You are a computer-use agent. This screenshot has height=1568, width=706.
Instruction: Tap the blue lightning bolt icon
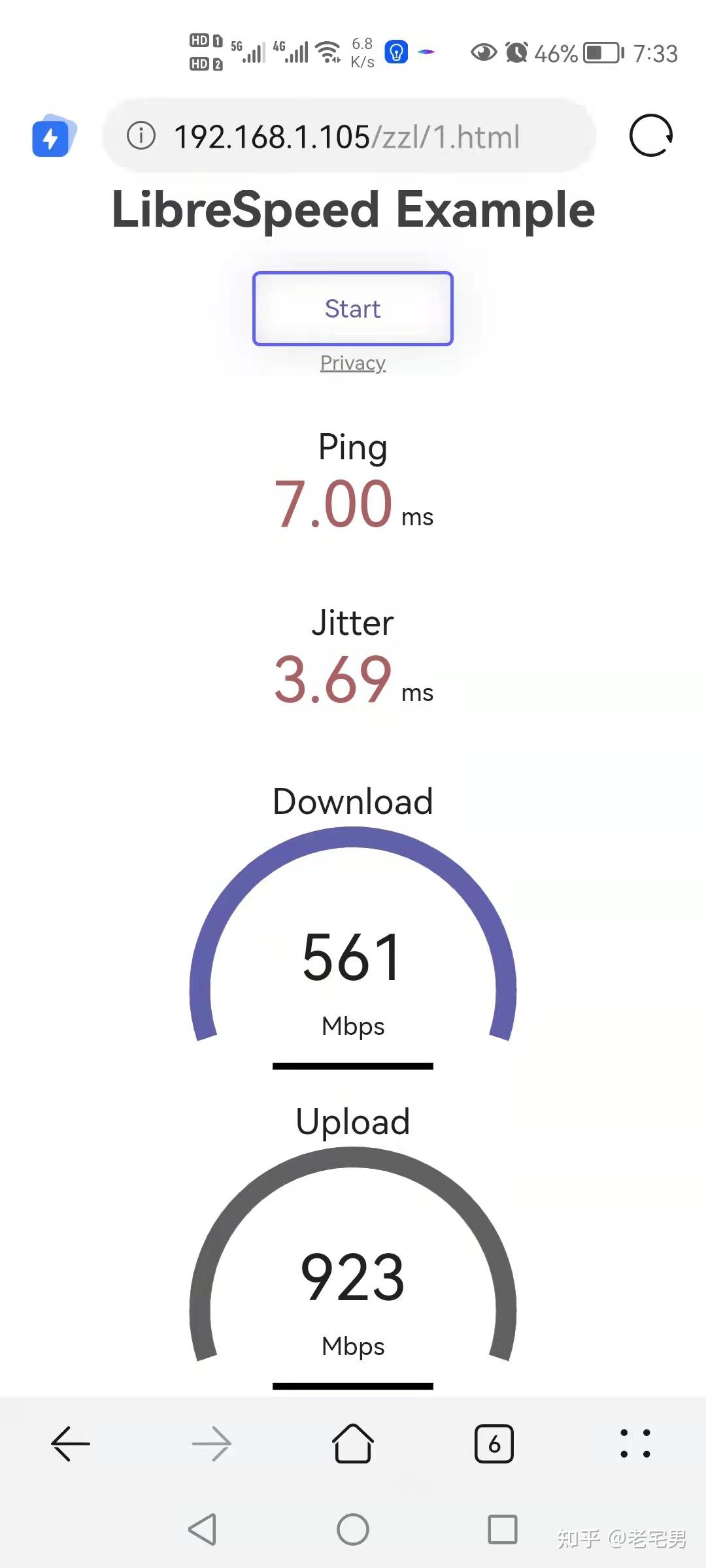[51, 137]
